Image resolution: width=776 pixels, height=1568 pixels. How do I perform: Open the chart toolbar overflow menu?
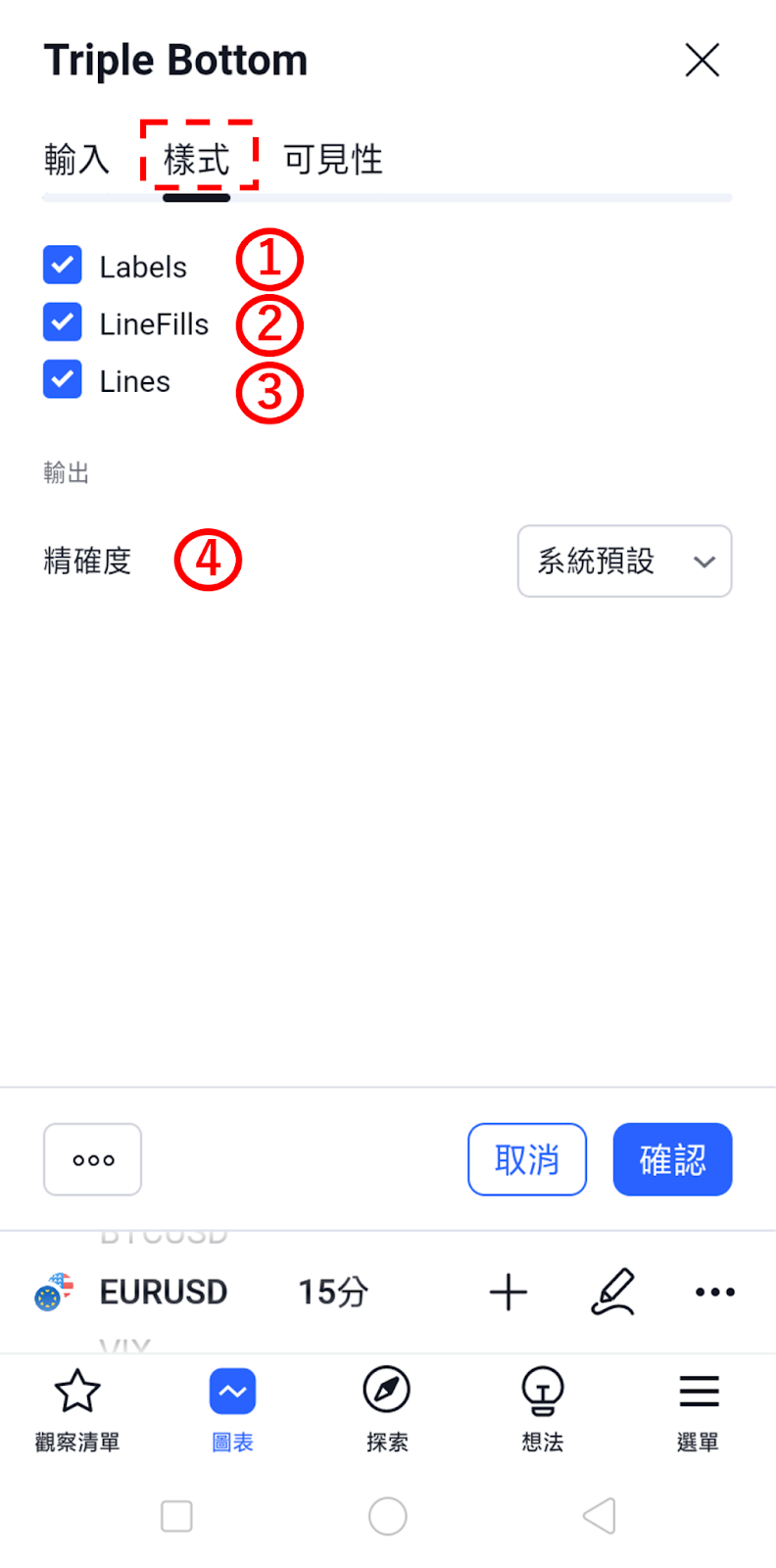(x=715, y=1293)
